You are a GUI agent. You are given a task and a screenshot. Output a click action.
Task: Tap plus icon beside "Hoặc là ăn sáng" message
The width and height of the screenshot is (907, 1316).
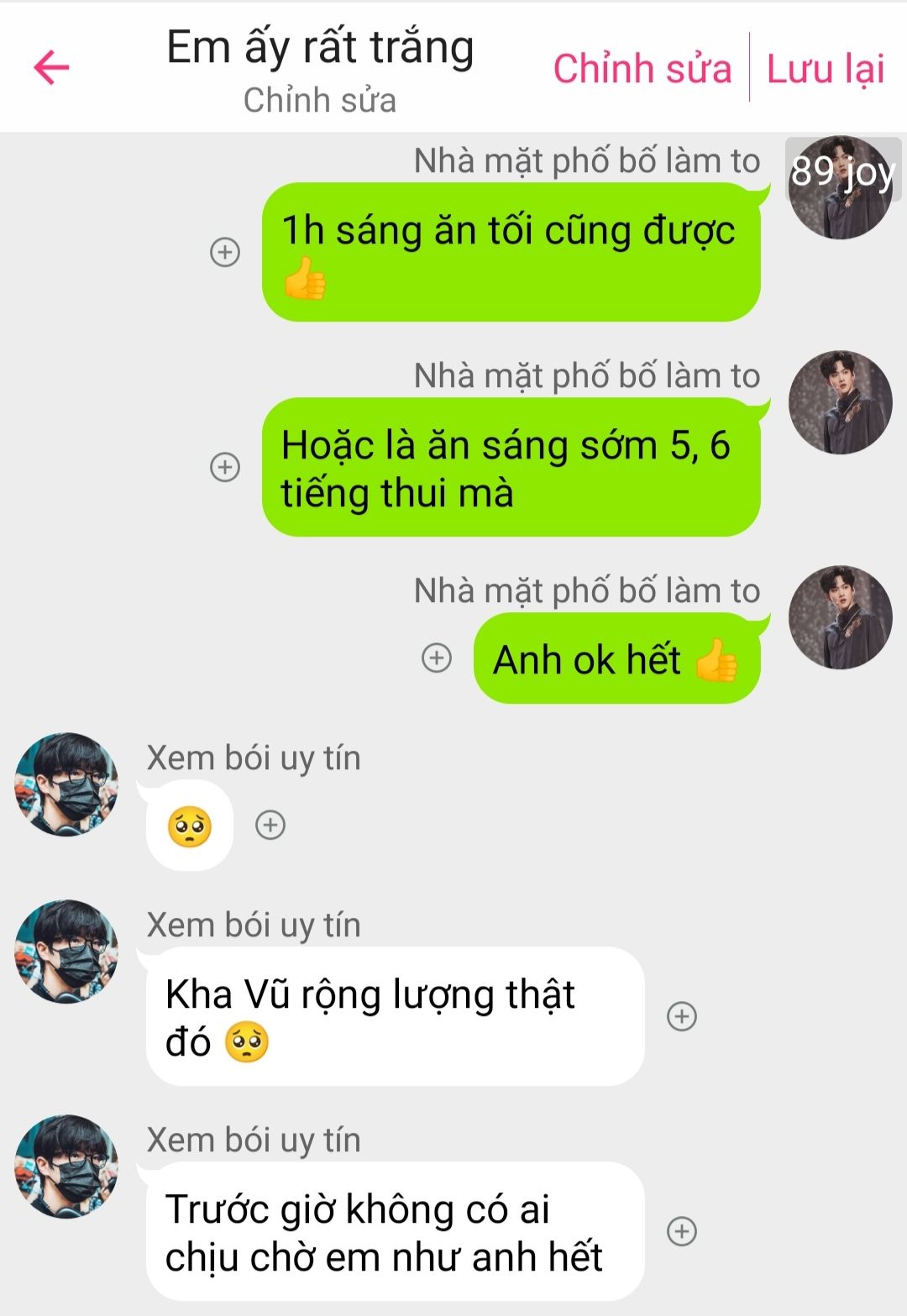pyautogui.click(x=225, y=467)
